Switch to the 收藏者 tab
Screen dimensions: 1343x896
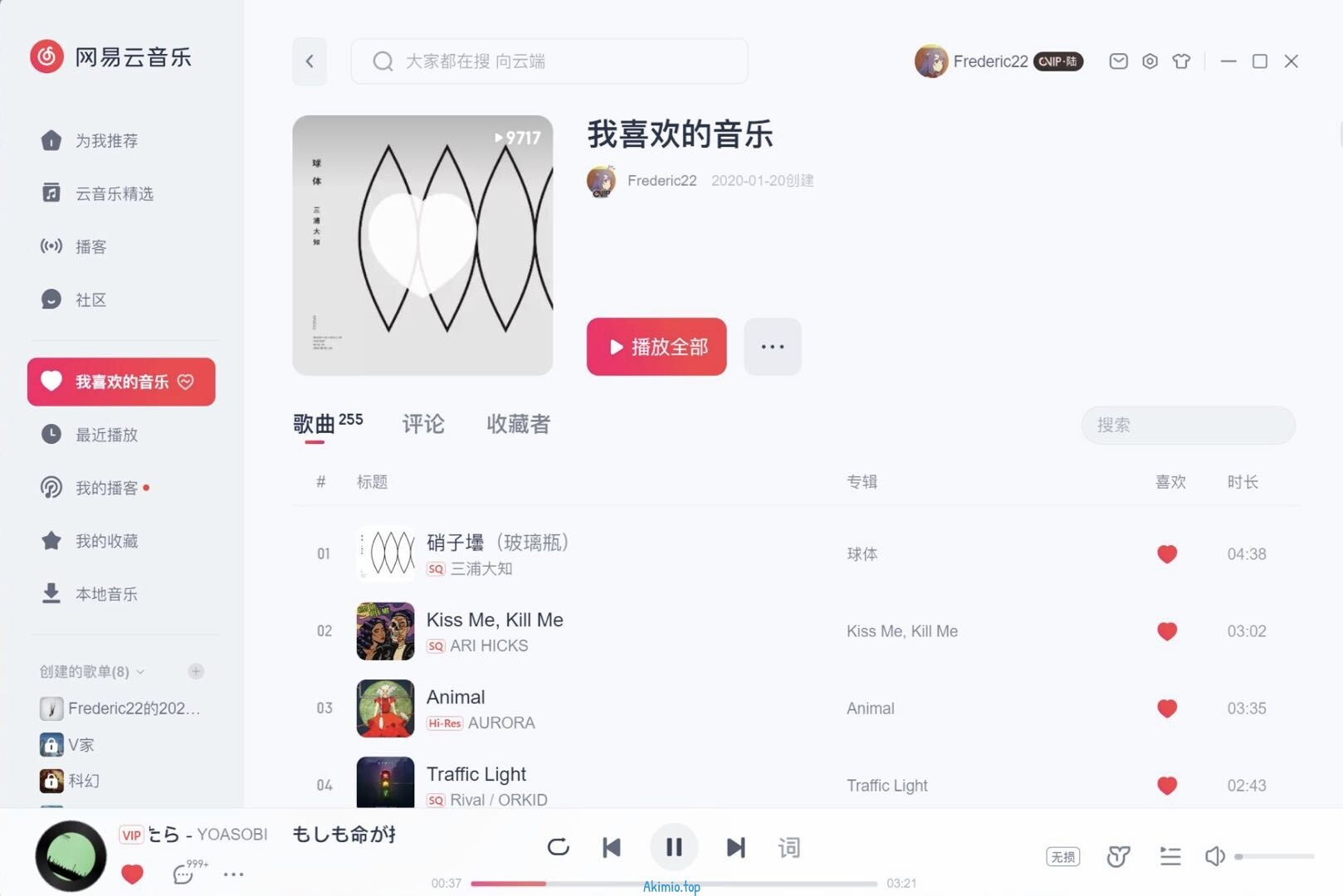pos(518,424)
